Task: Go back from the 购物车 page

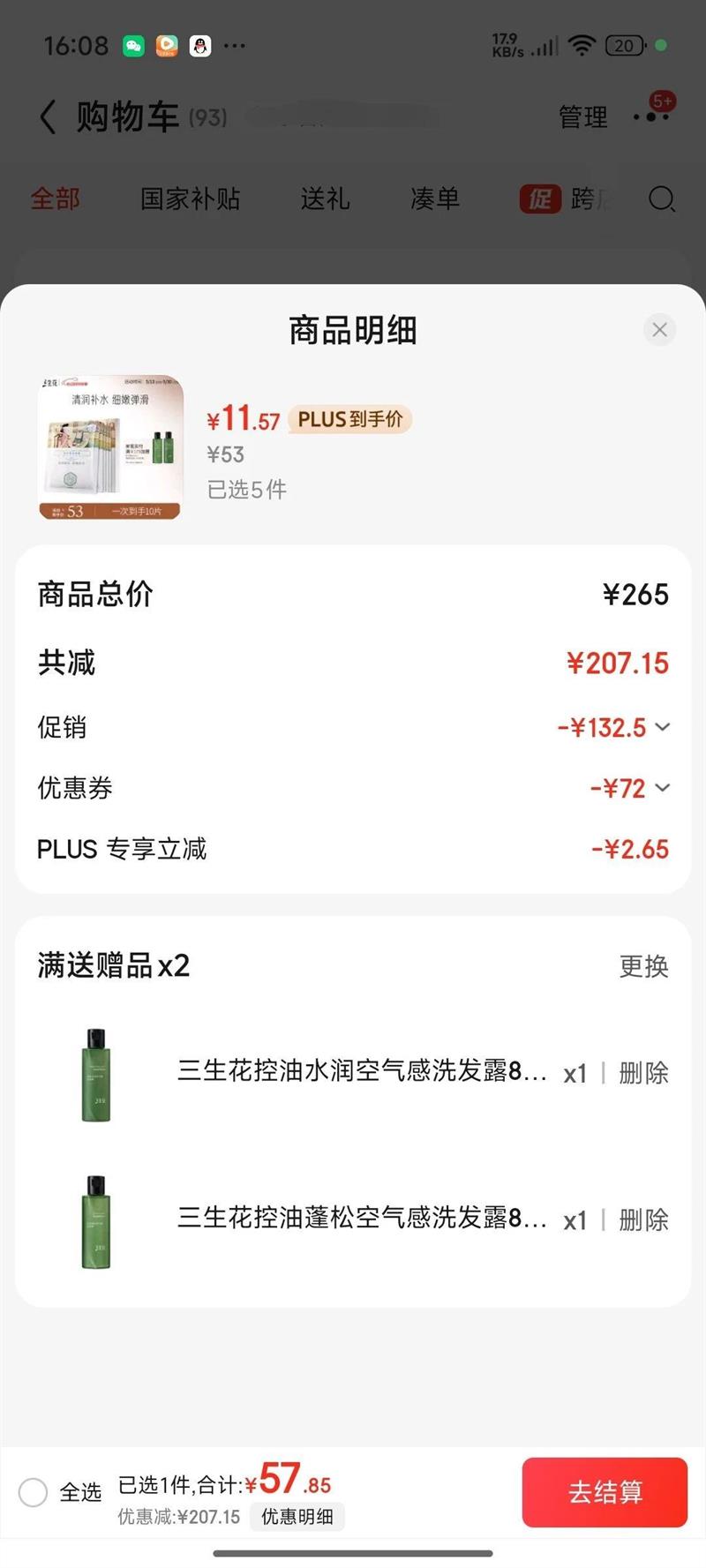Action: [48, 116]
